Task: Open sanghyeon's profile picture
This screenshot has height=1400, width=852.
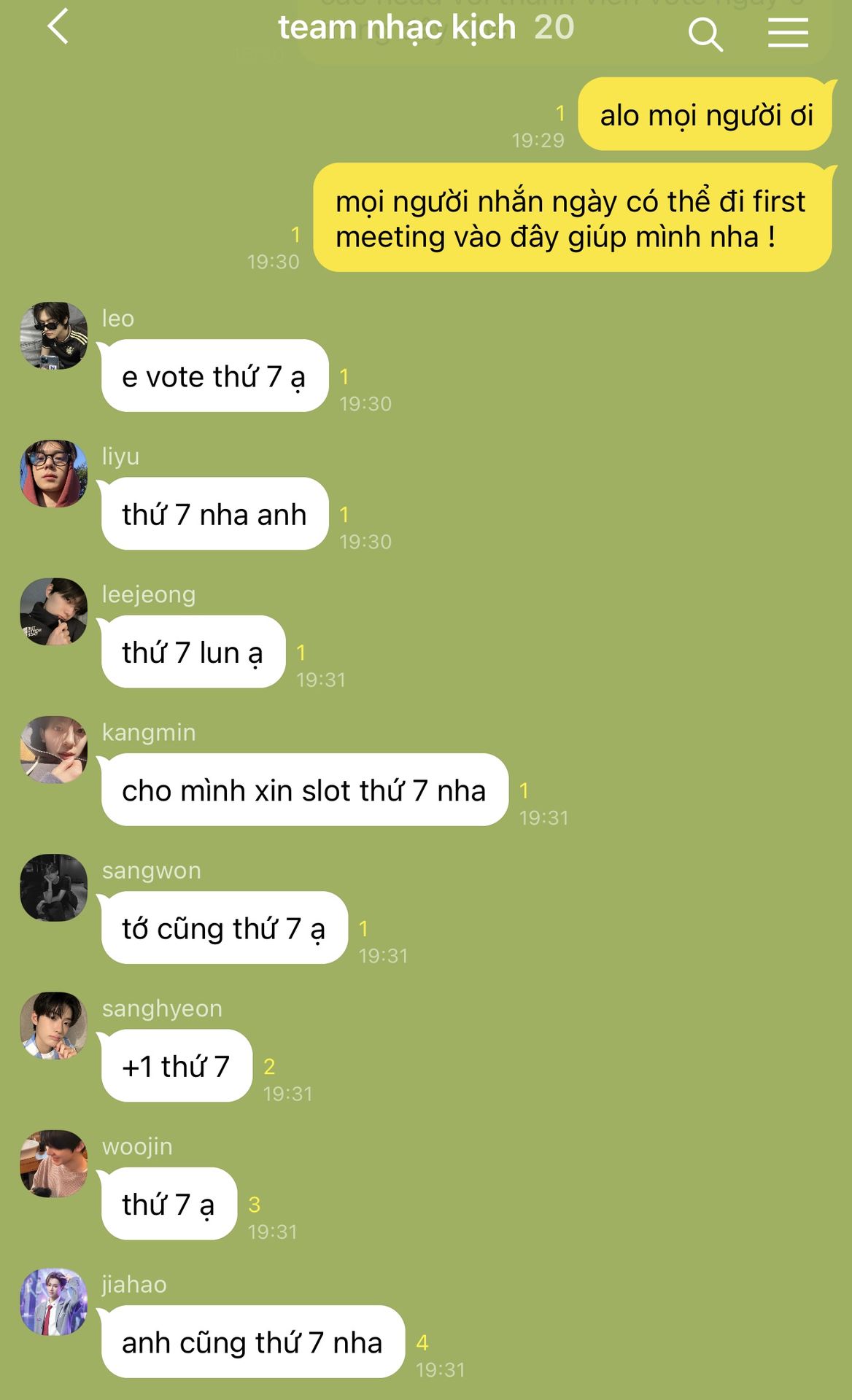Action: (x=53, y=1025)
